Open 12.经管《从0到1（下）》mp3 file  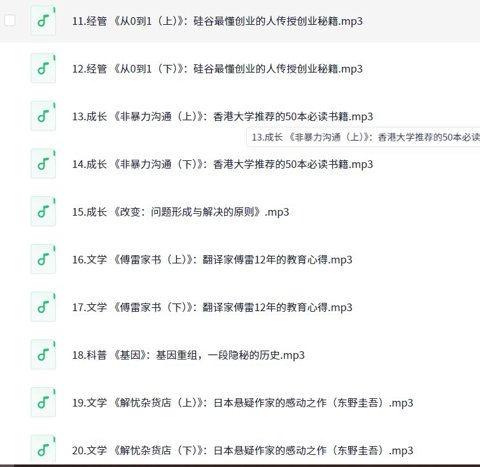coord(217,69)
